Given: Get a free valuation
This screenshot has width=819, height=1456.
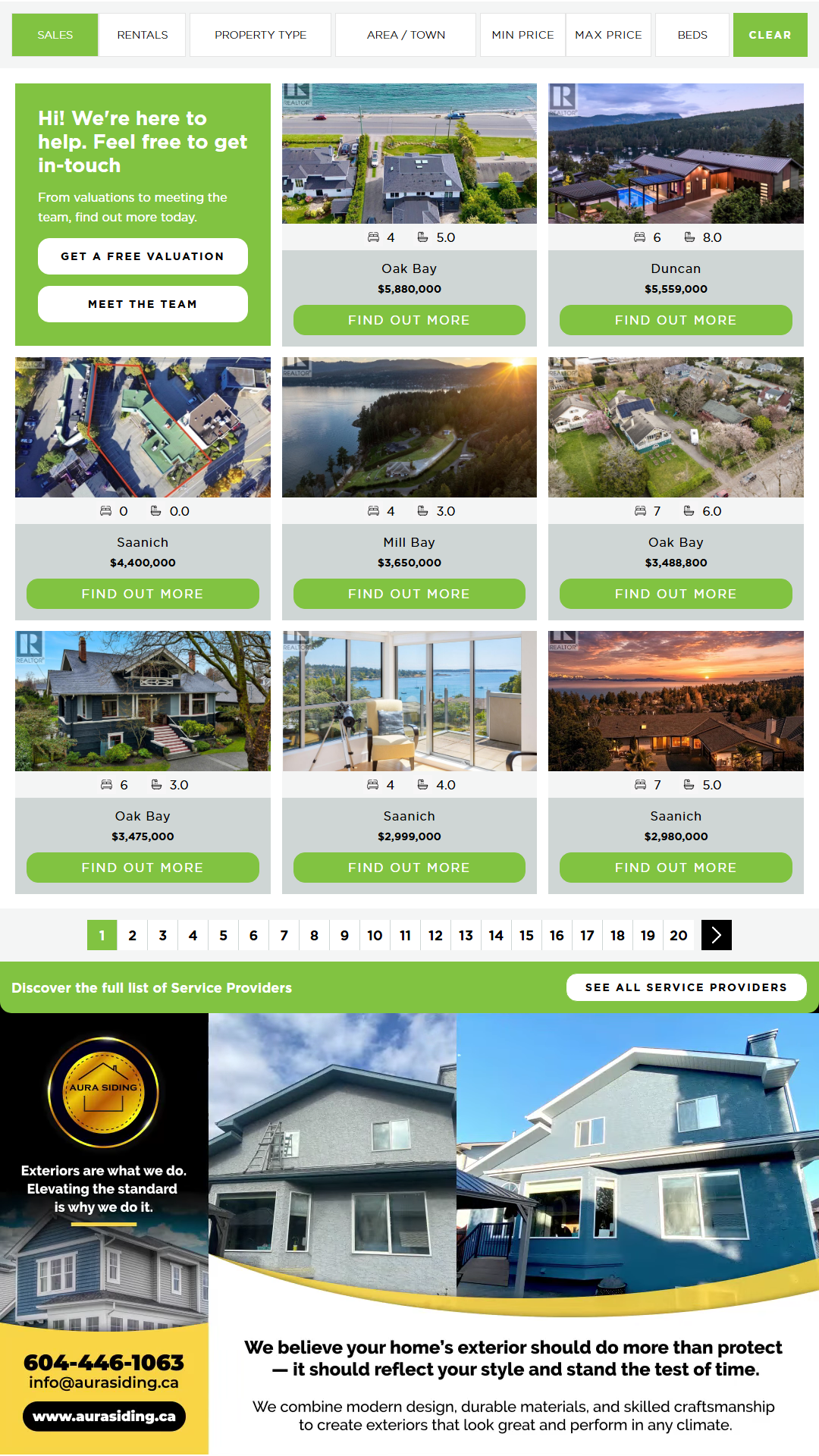Looking at the screenshot, I should pyautogui.click(x=143, y=256).
